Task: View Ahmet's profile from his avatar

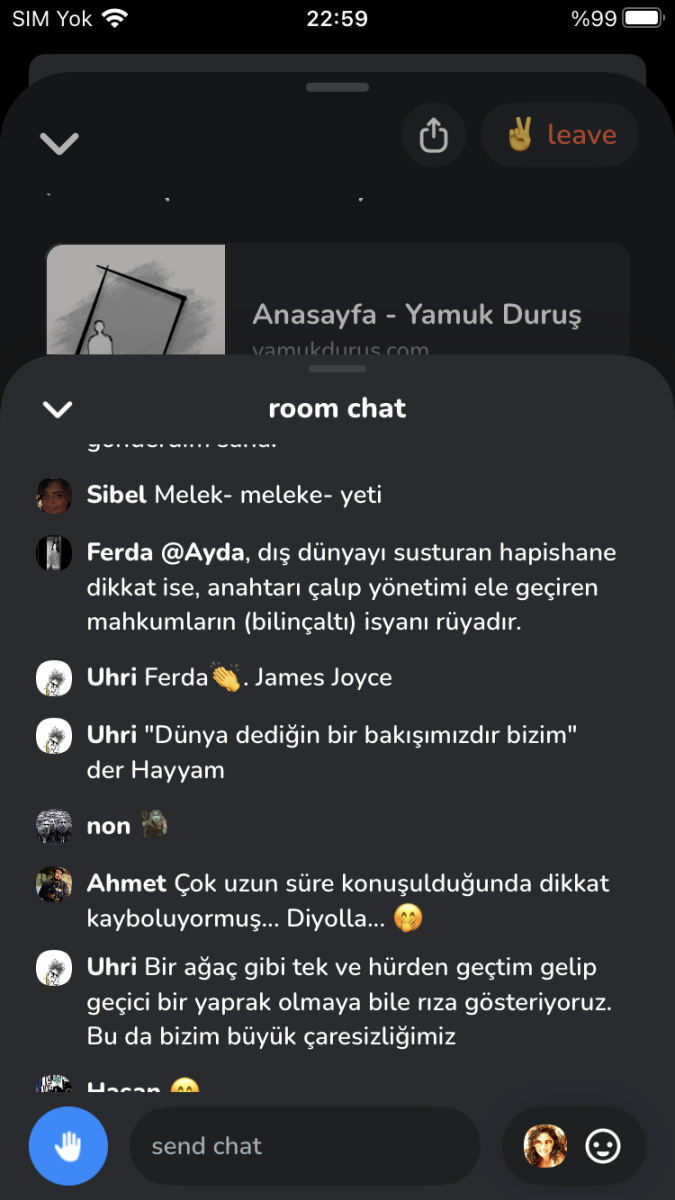Action: [54, 884]
